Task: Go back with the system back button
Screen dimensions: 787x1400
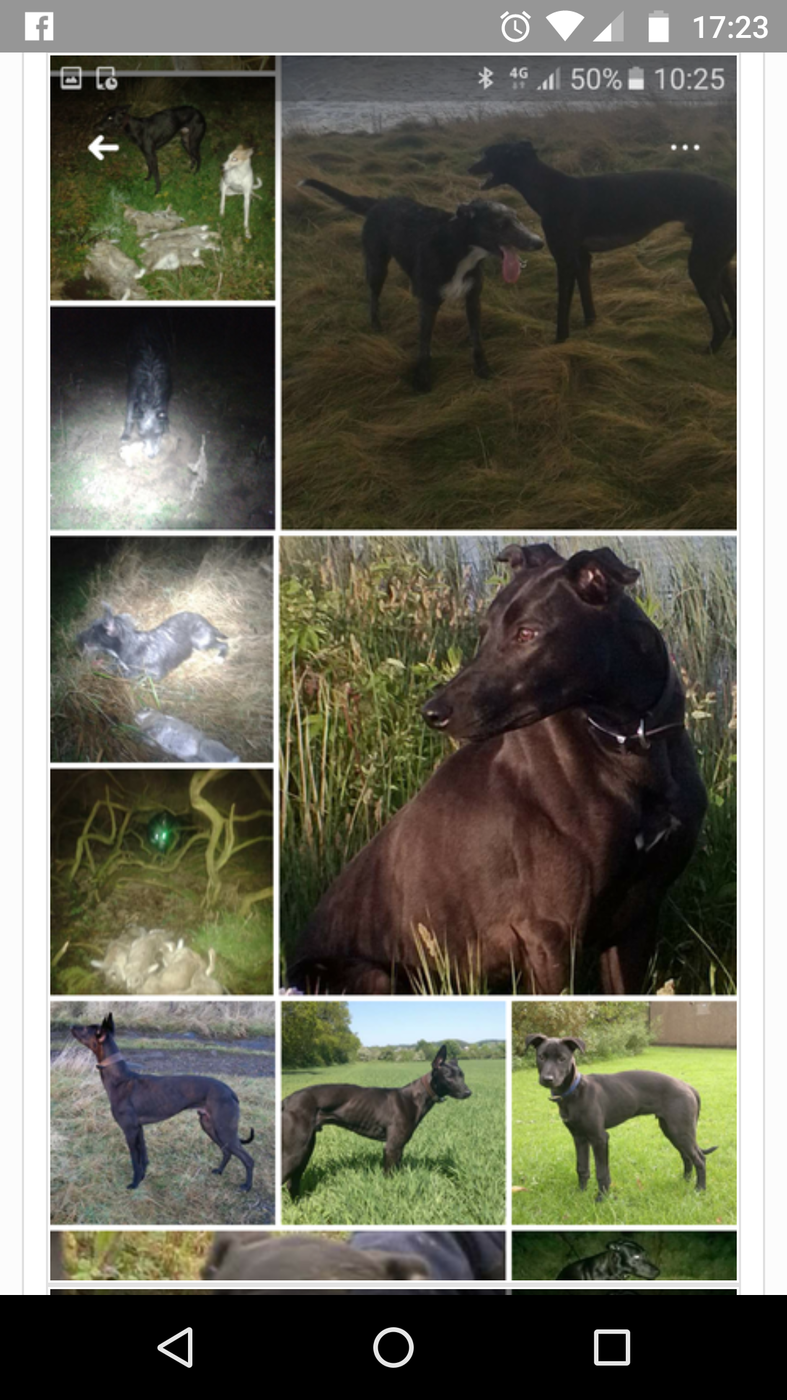Action: [x=175, y=1347]
